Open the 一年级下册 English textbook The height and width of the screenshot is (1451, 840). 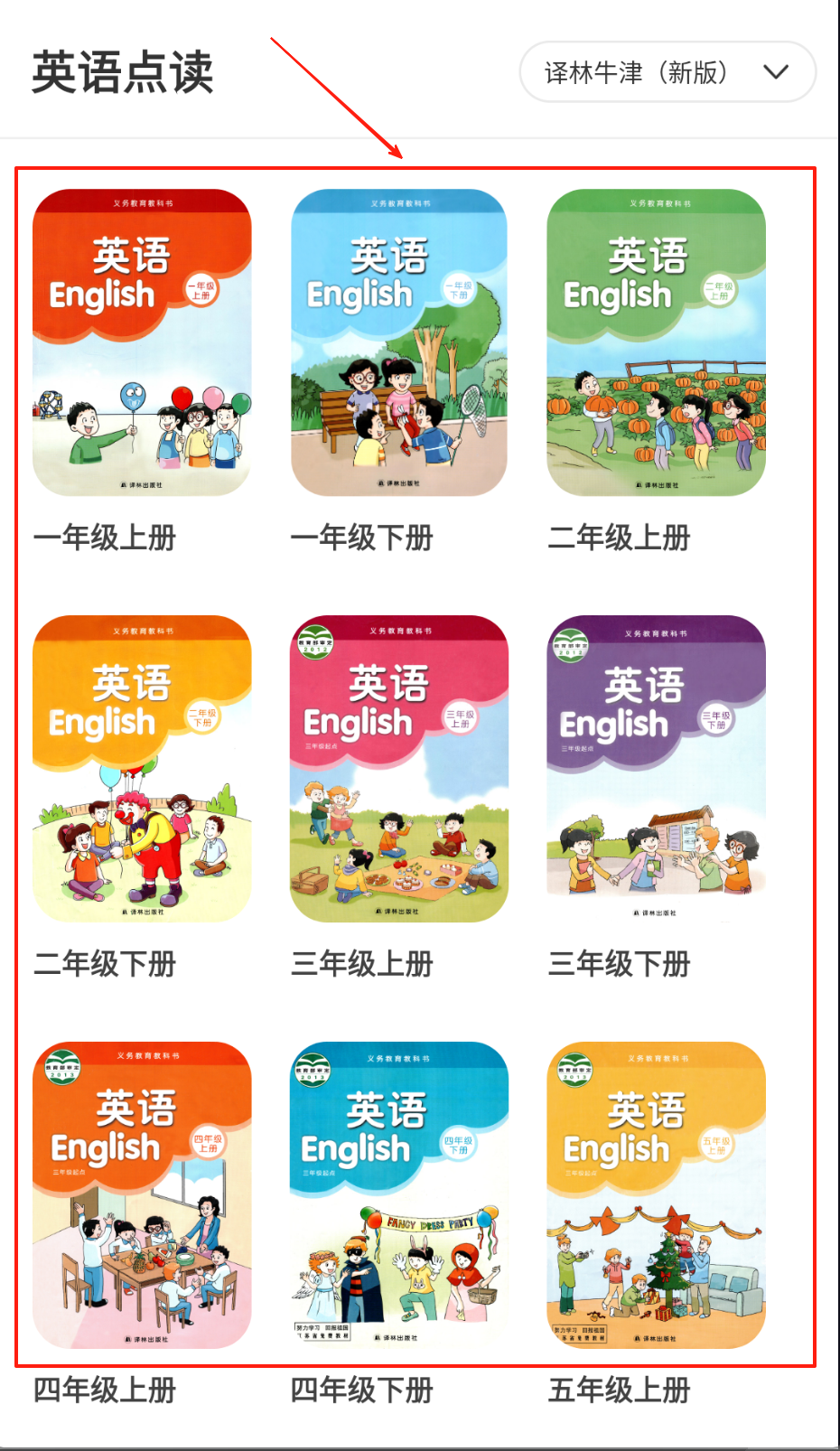tap(398, 342)
